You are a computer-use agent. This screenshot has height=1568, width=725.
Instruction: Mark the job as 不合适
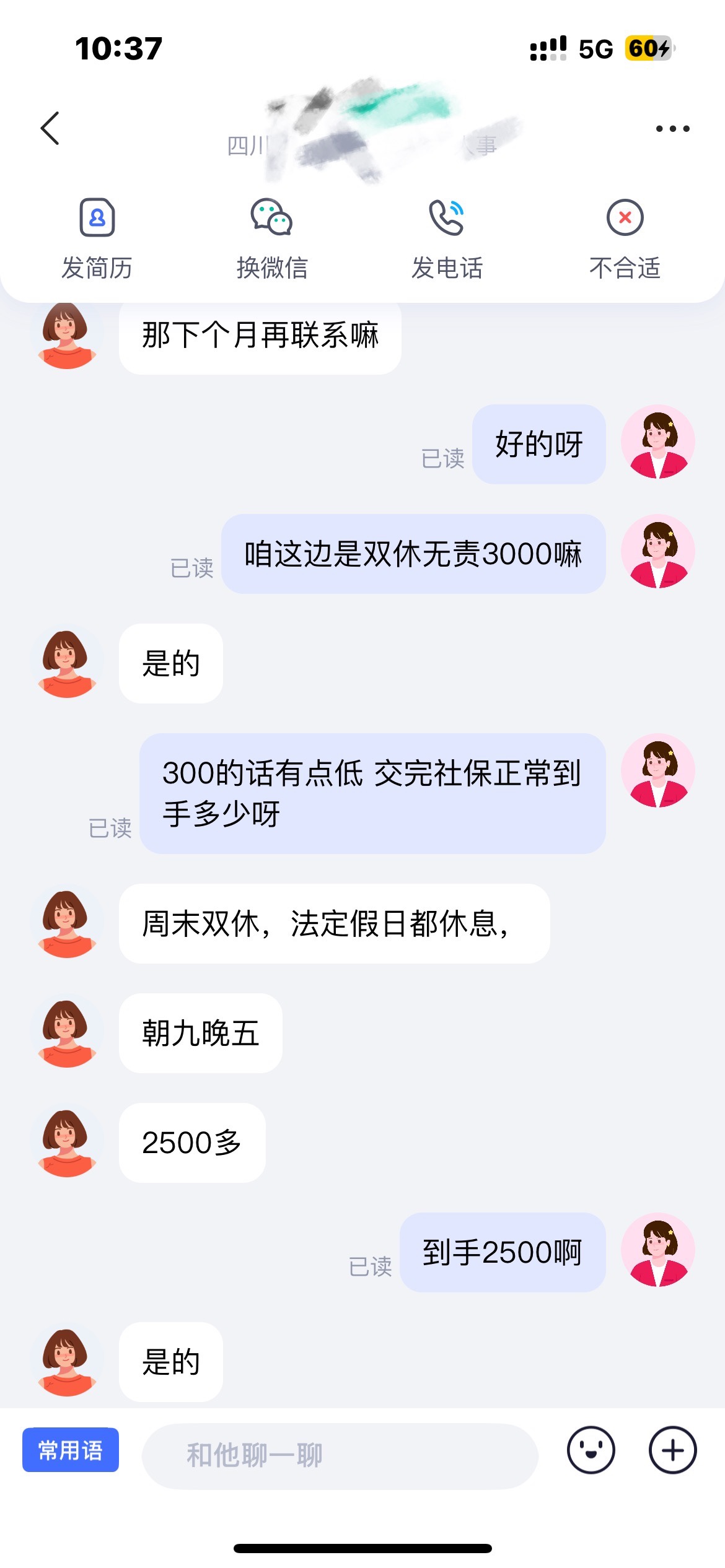click(625, 238)
